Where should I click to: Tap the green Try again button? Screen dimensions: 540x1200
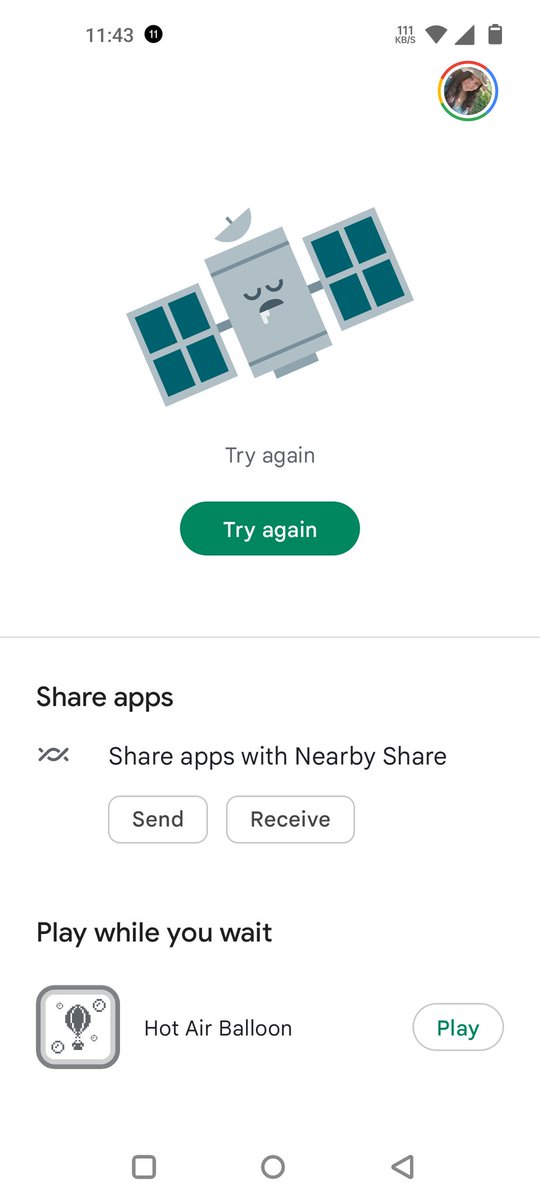(x=270, y=529)
